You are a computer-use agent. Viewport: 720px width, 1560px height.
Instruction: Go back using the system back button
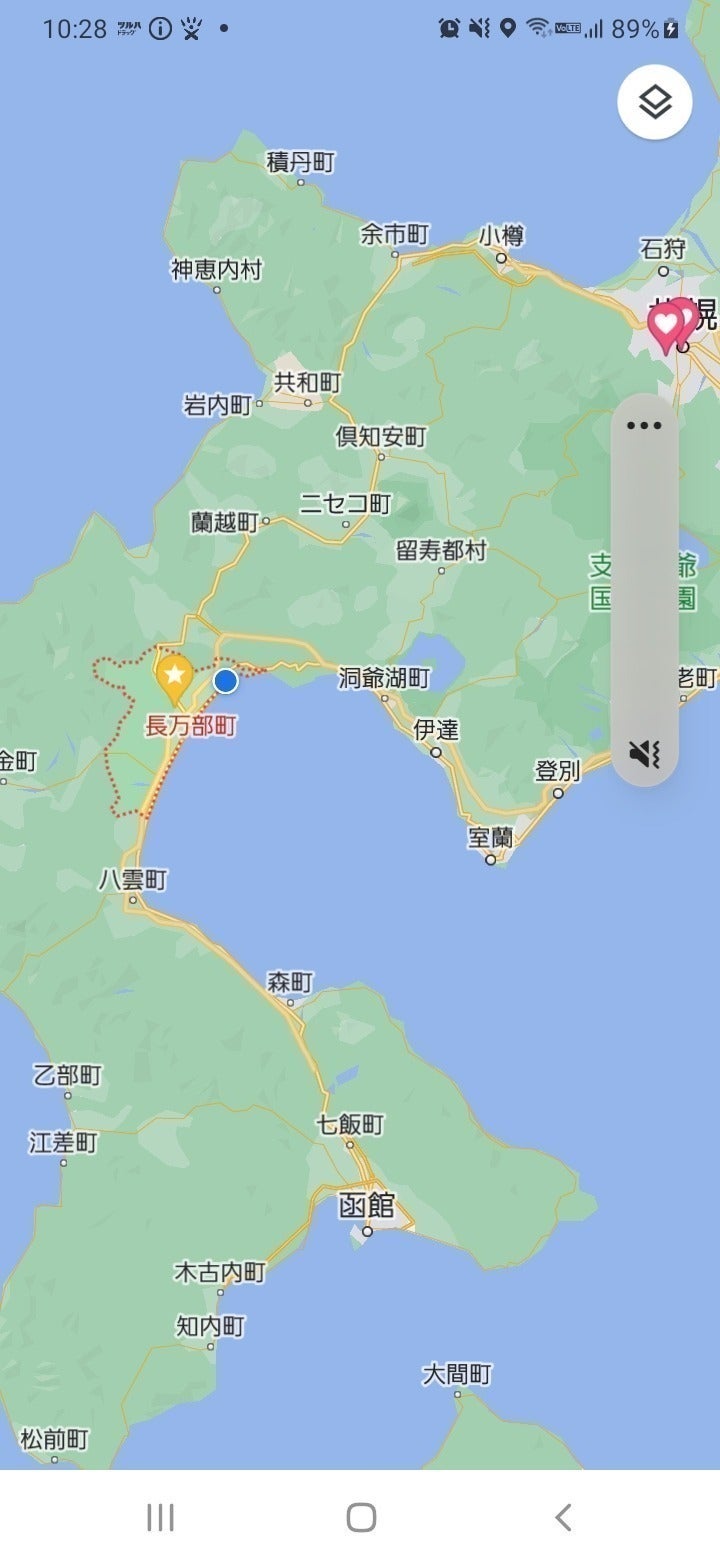[563, 1517]
